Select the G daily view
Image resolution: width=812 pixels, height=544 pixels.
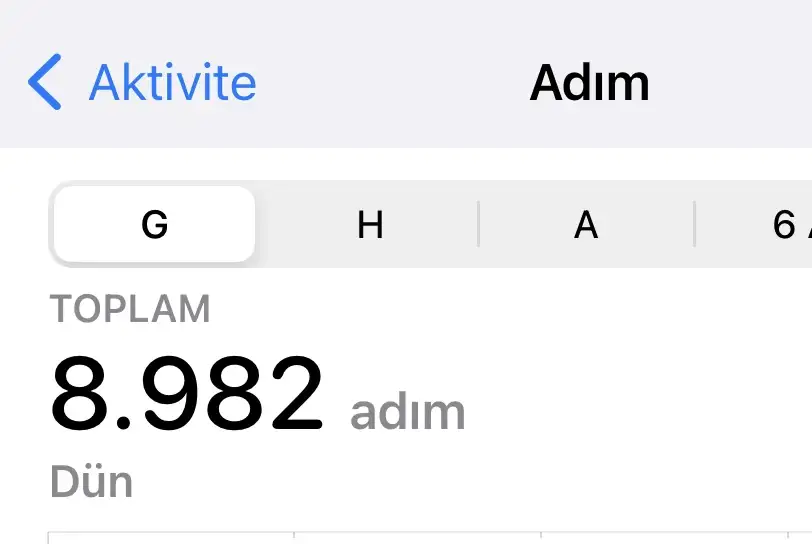click(154, 225)
